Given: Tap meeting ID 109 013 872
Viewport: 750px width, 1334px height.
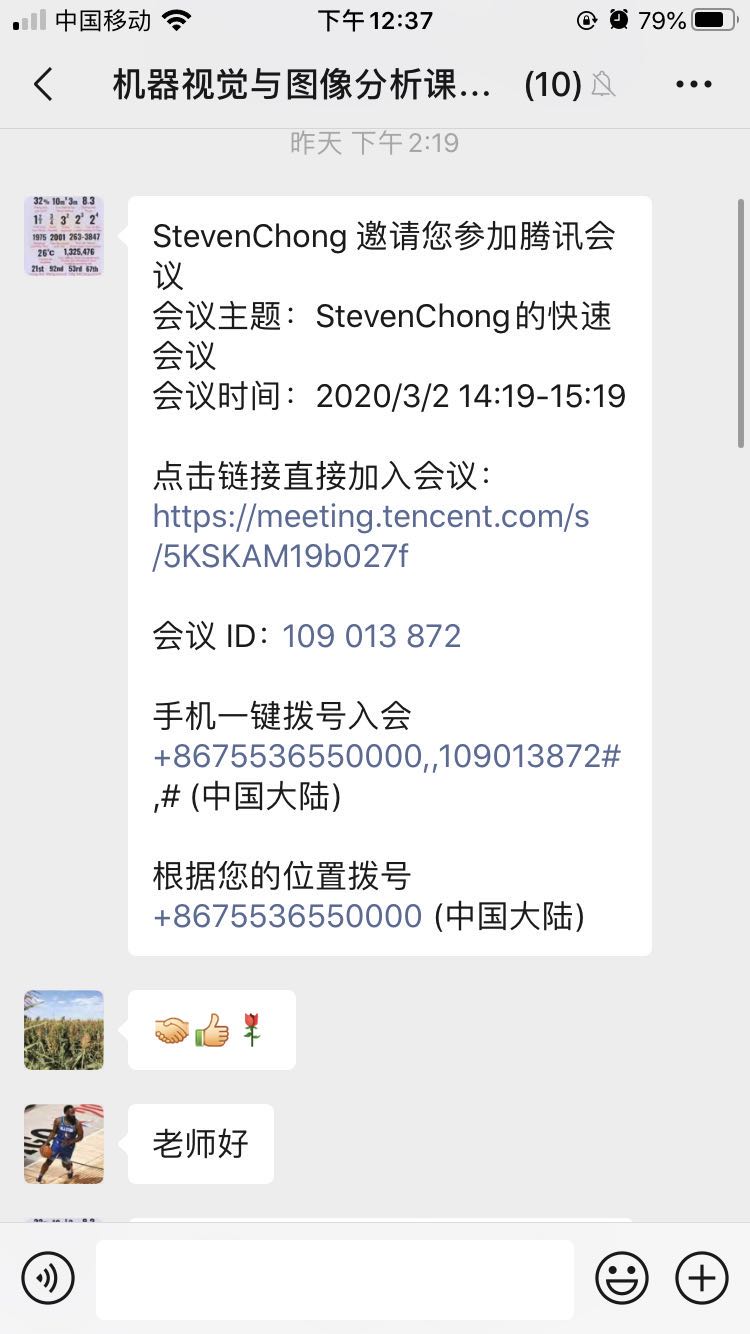Looking at the screenshot, I should [x=372, y=636].
